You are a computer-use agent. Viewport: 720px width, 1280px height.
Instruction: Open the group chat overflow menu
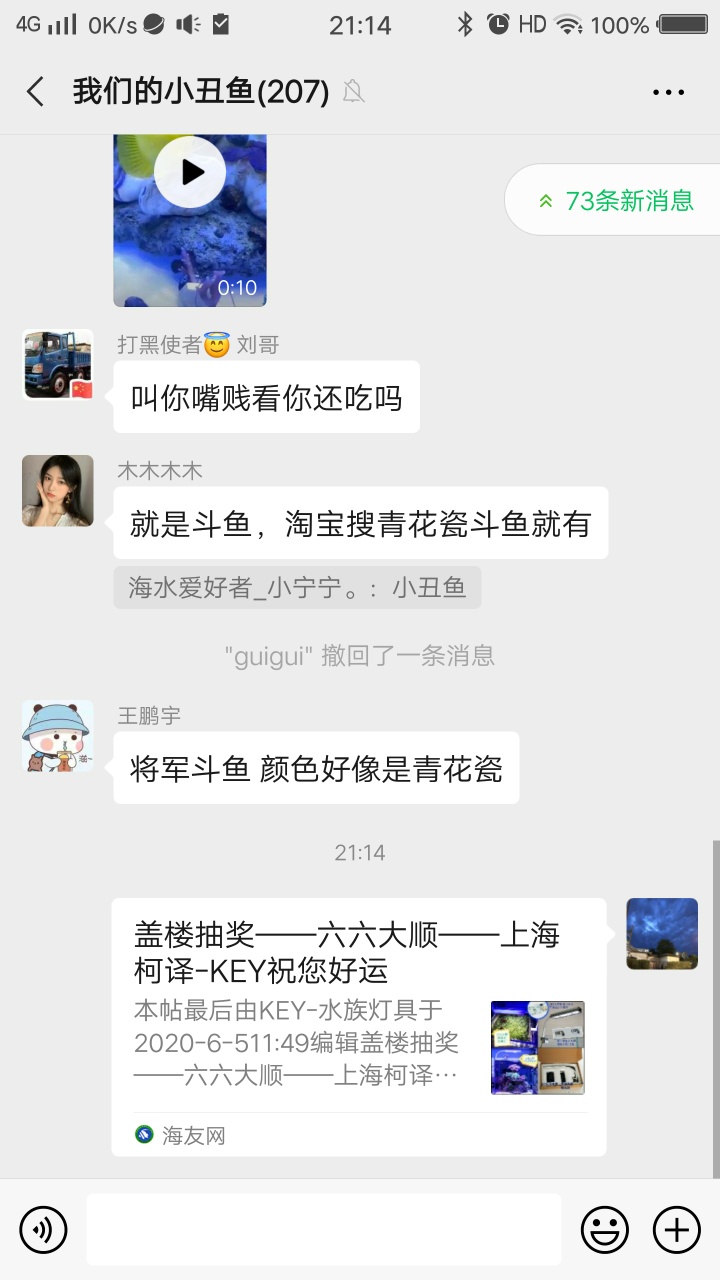click(x=668, y=92)
